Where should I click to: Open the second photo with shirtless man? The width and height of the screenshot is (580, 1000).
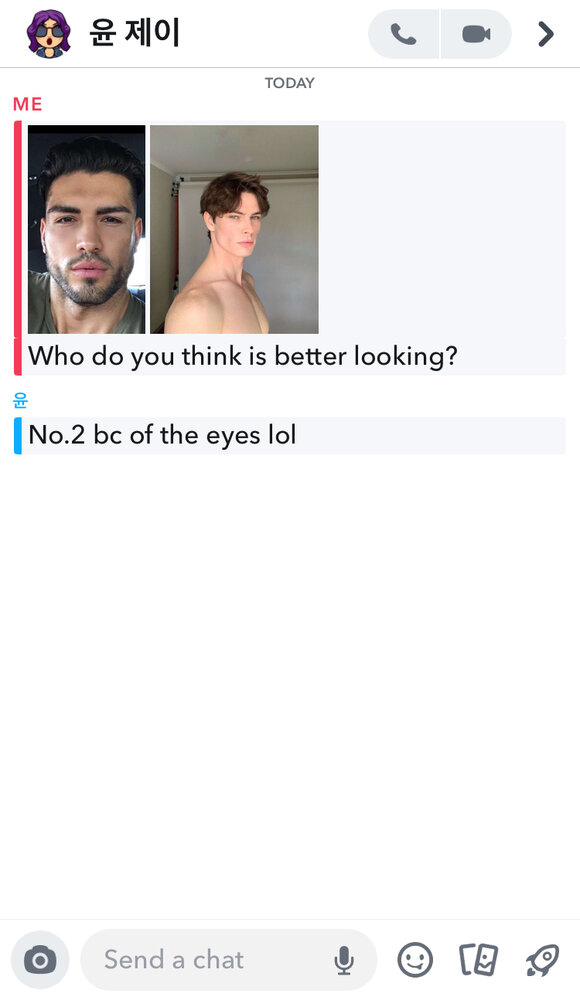coord(234,229)
